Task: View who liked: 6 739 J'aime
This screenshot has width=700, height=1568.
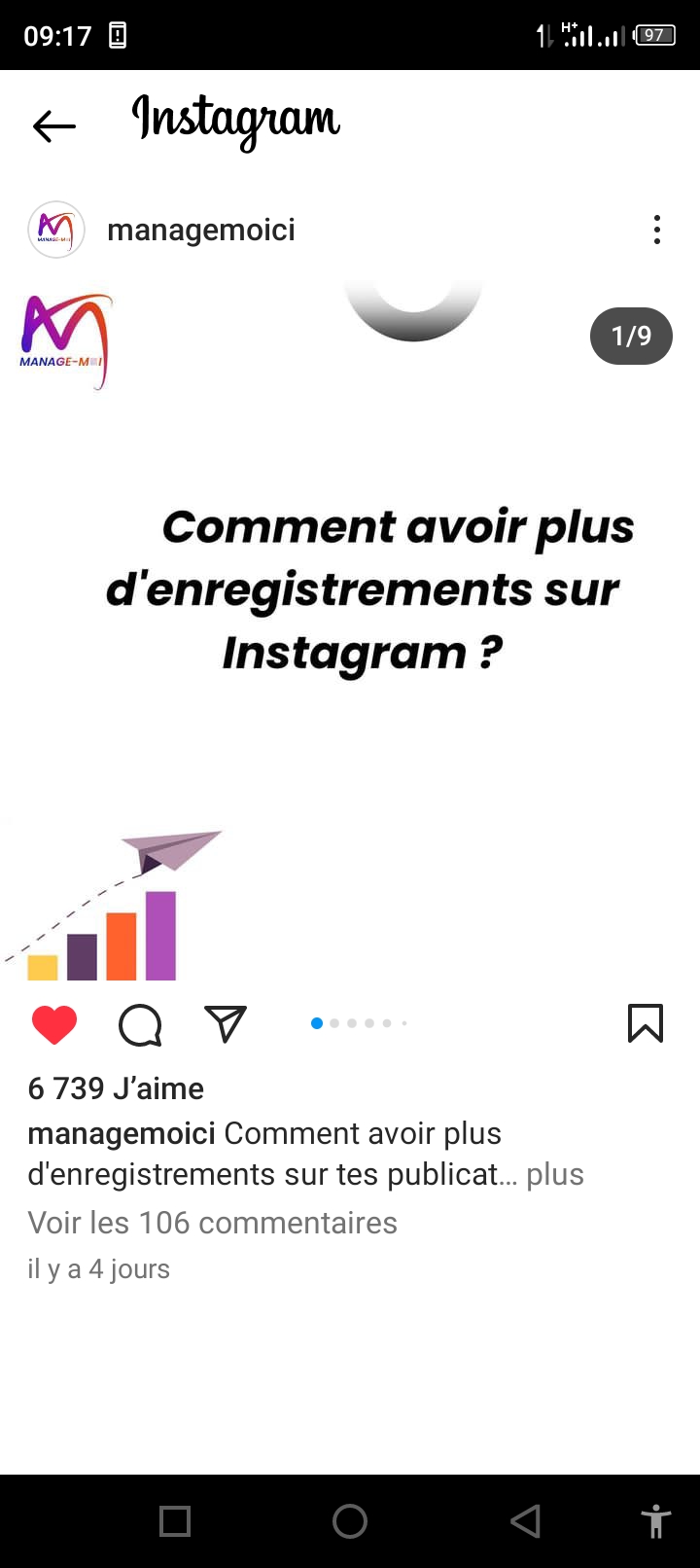Action: tap(116, 1088)
